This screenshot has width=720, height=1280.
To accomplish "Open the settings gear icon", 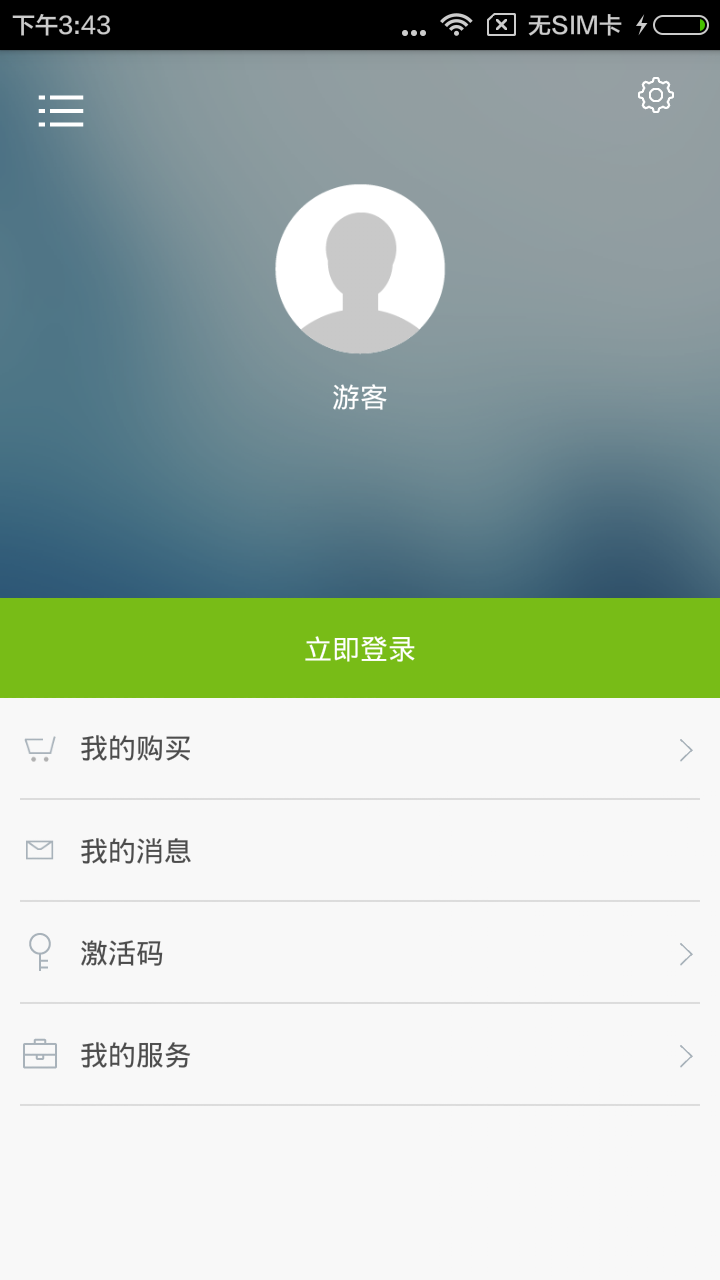I will tap(655, 95).
